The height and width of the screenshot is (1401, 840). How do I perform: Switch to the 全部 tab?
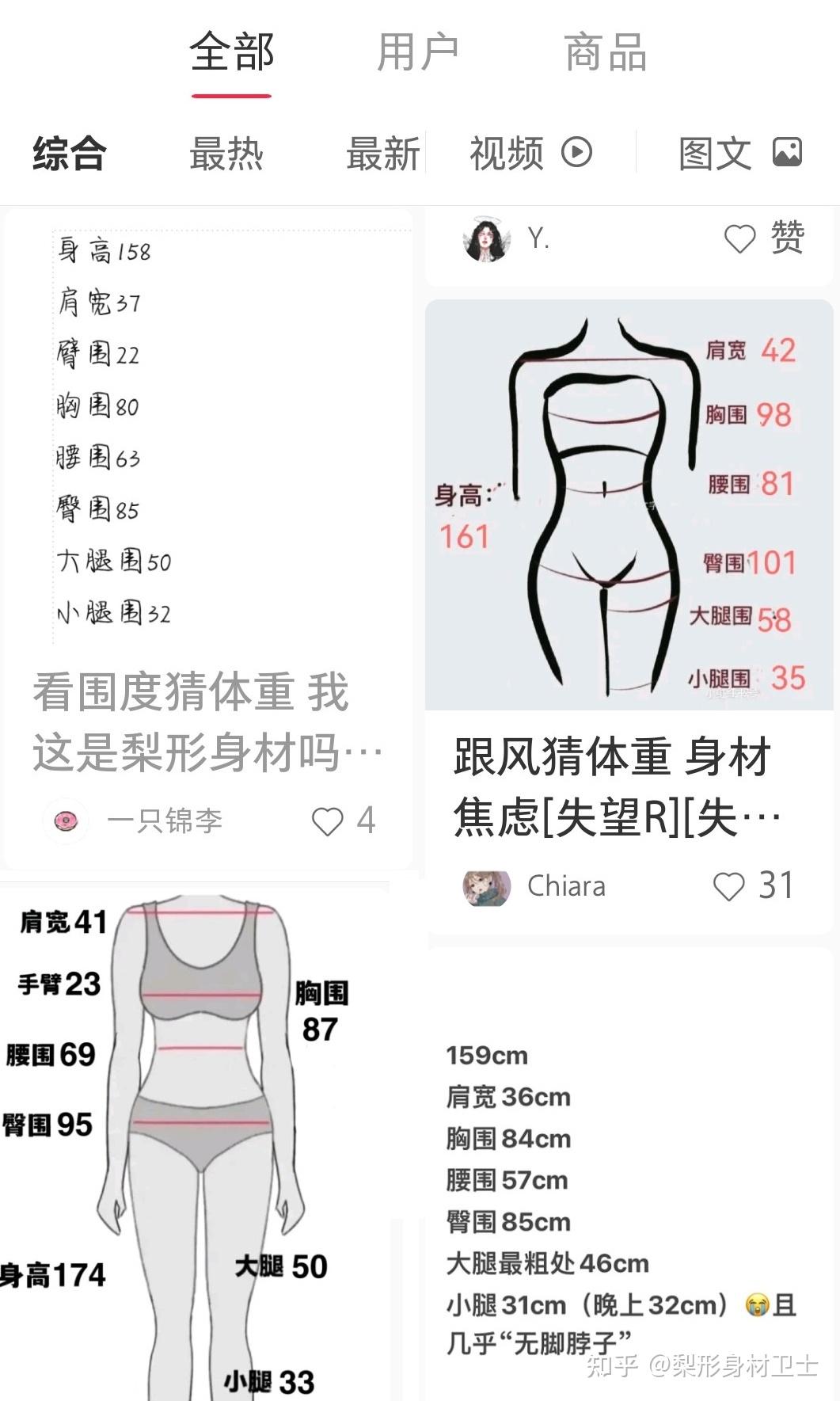click(231, 54)
